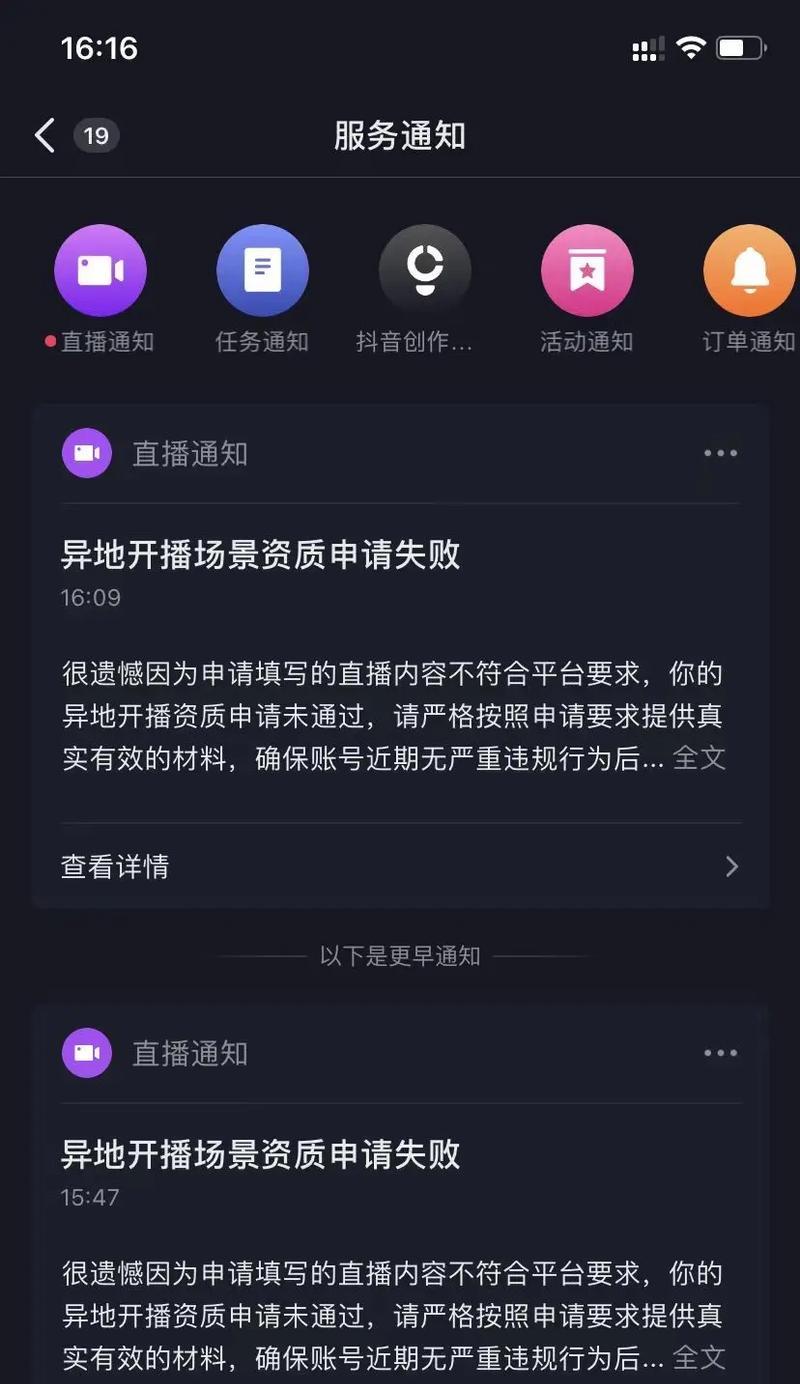Open the overflow menu on 15:47 notification
Screen dimensions: 800x1384
[720, 1053]
